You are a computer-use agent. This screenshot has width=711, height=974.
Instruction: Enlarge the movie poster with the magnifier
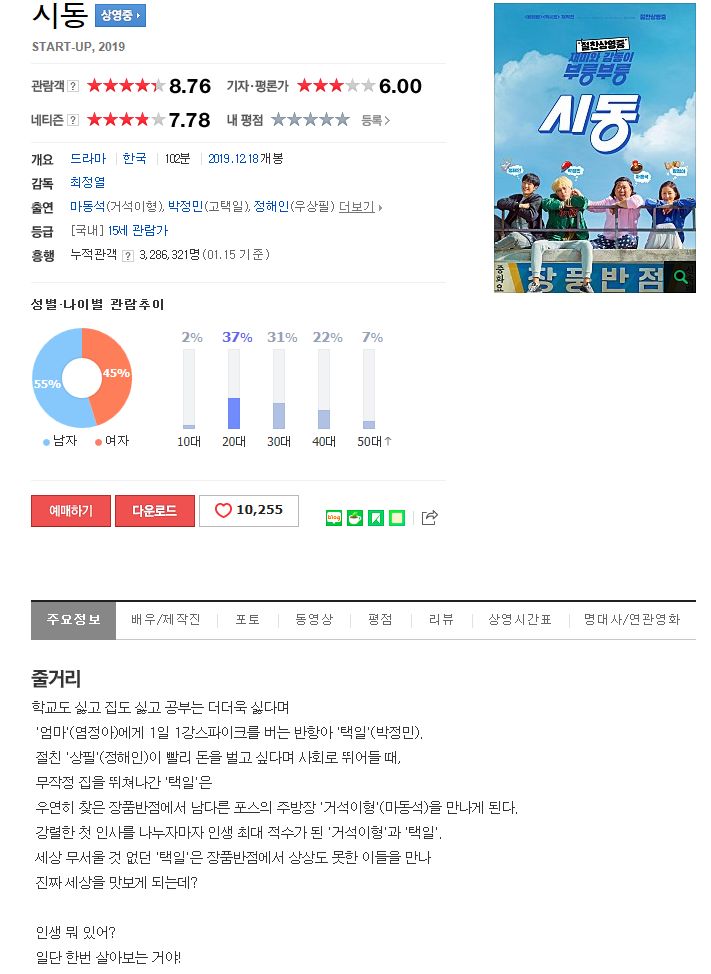pos(681,277)
